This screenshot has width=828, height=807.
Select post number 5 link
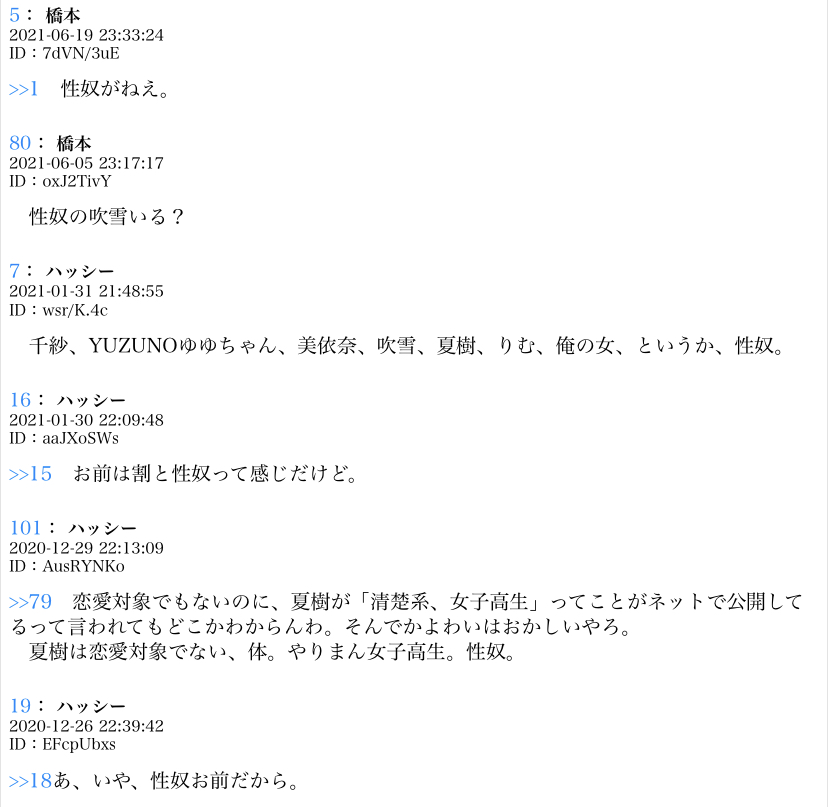coord(15,15)
